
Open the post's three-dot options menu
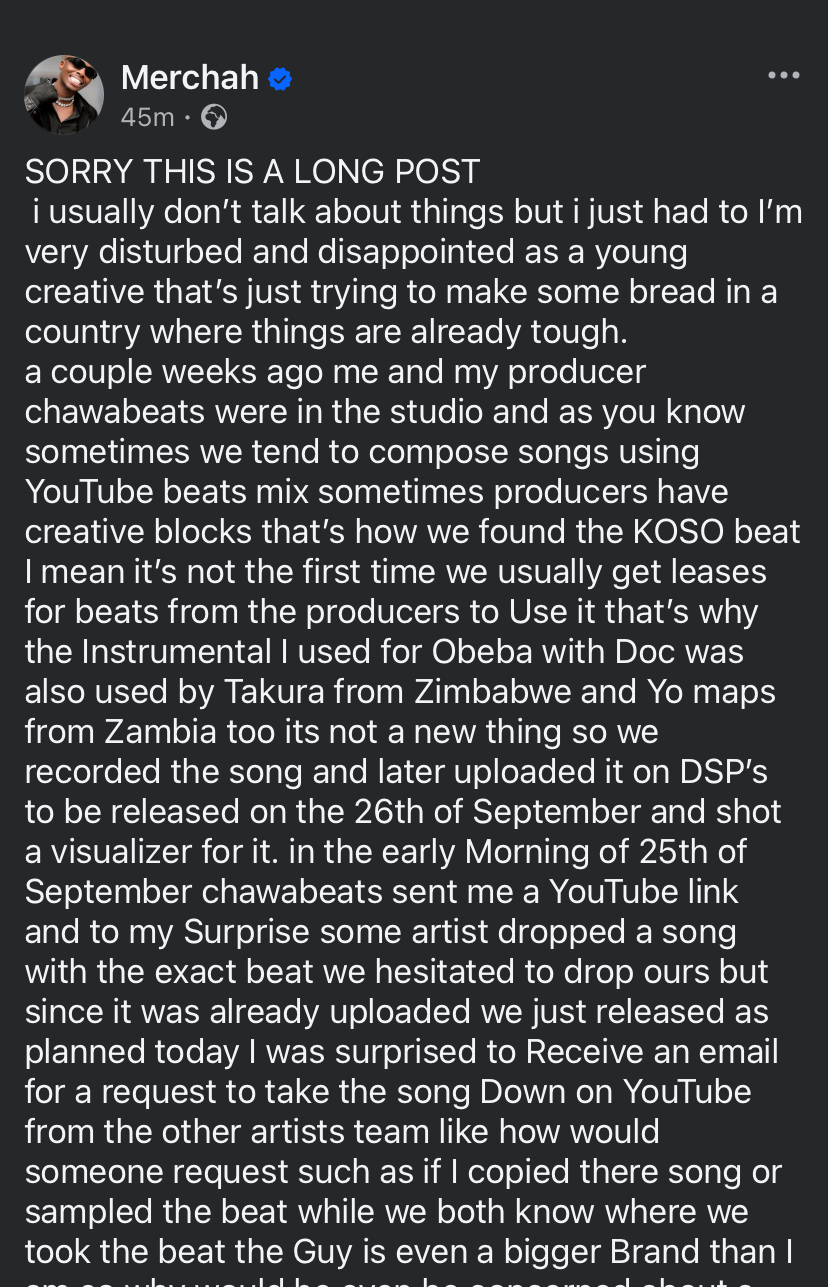[783, 76]
